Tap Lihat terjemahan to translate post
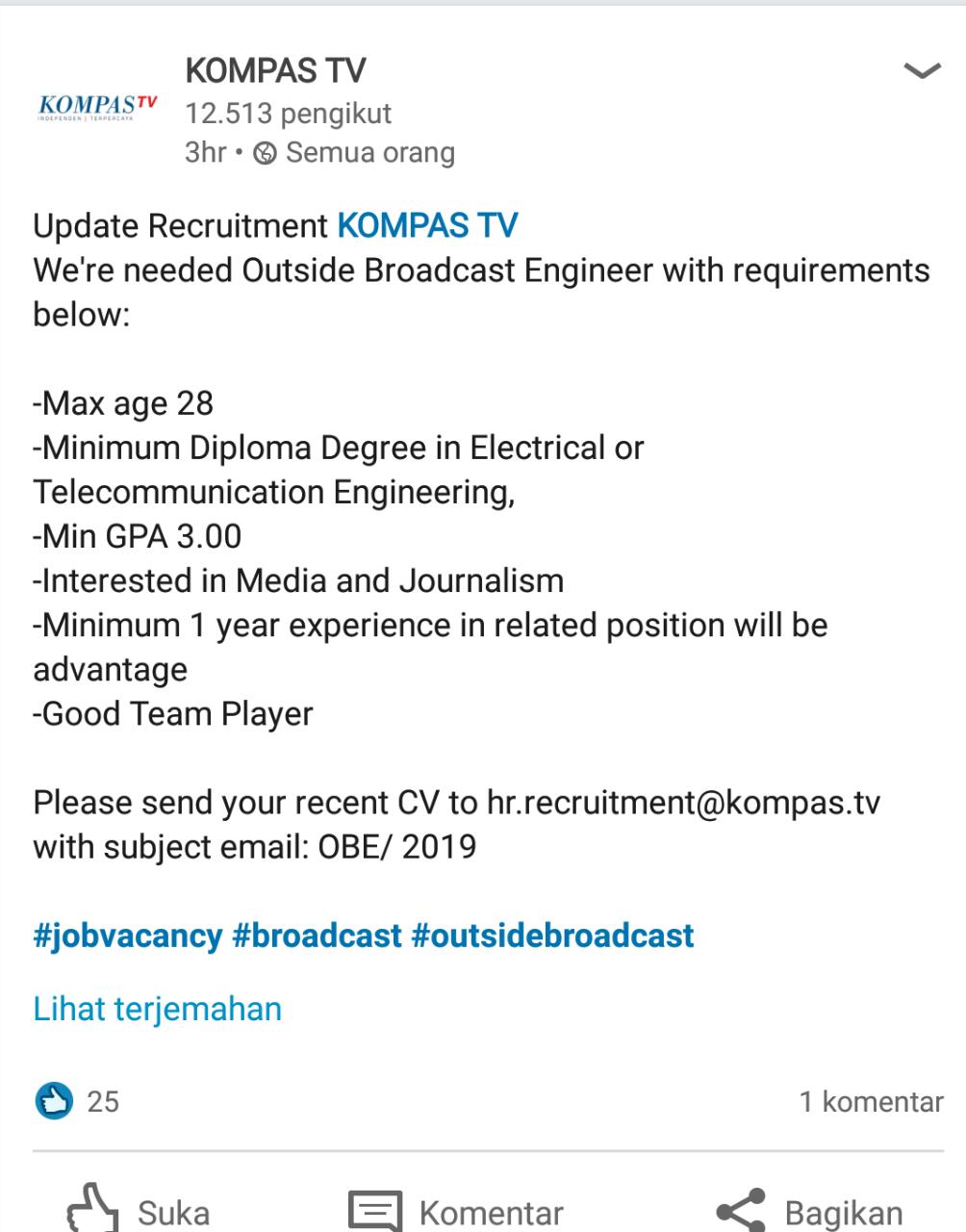 coord(158,1009)
